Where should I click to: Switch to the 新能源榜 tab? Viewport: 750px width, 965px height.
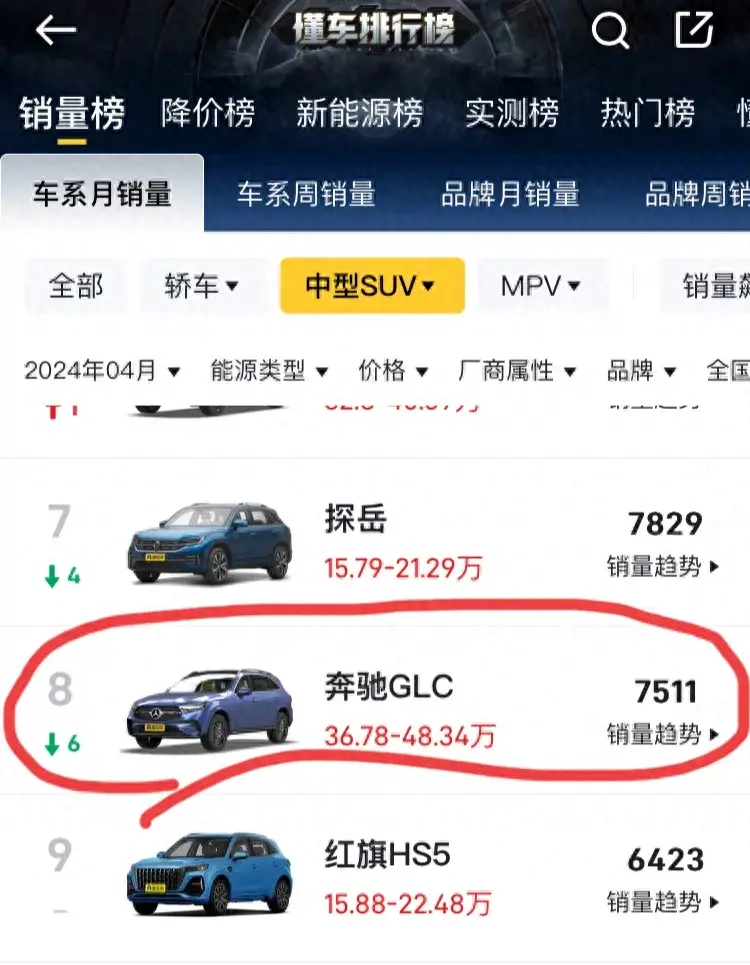tap(359, 113)
